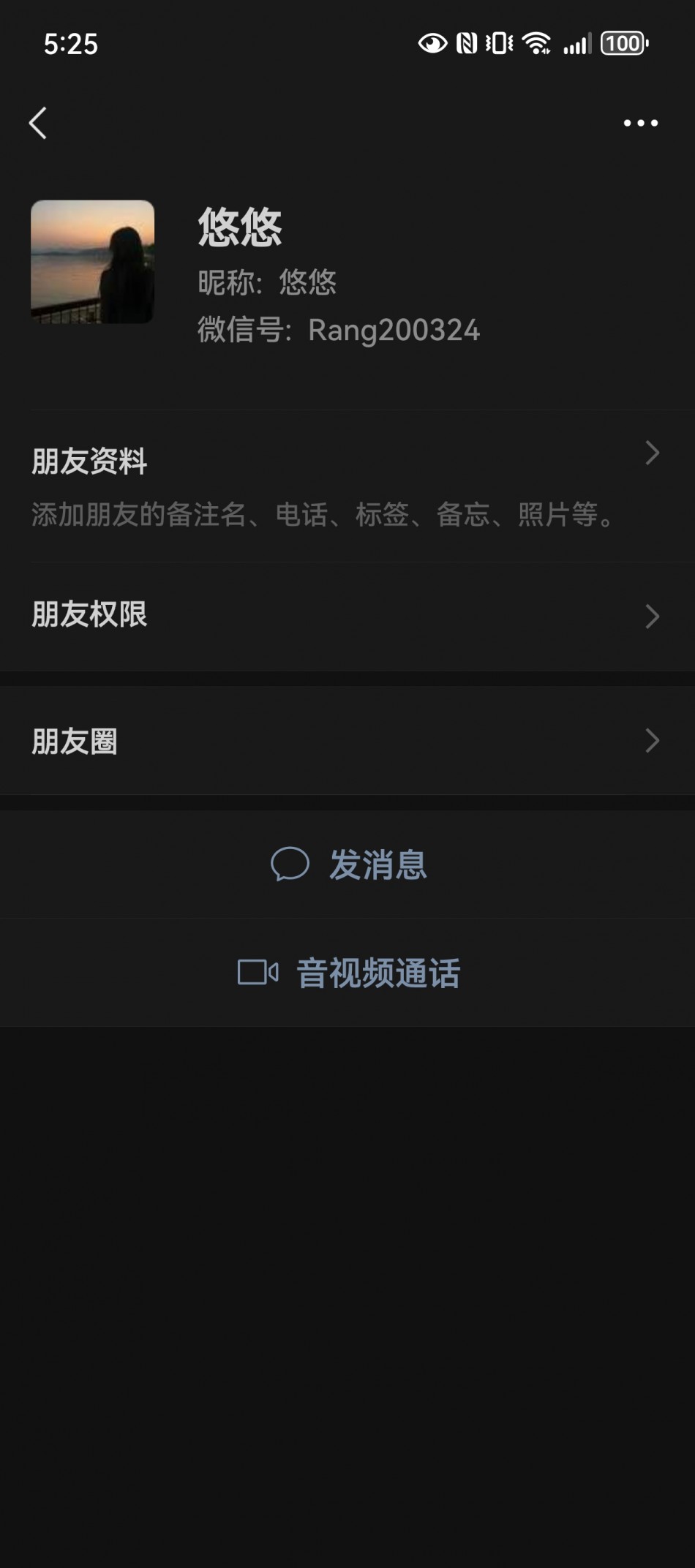Screen dimensions: 695x1568
Task: Open the 朋友资料 row
Action: click(x=347, y=486)
